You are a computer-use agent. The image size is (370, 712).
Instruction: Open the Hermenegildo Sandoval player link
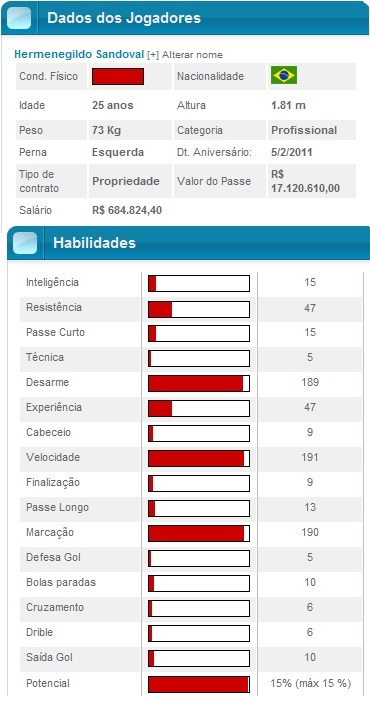click(79, 54)
